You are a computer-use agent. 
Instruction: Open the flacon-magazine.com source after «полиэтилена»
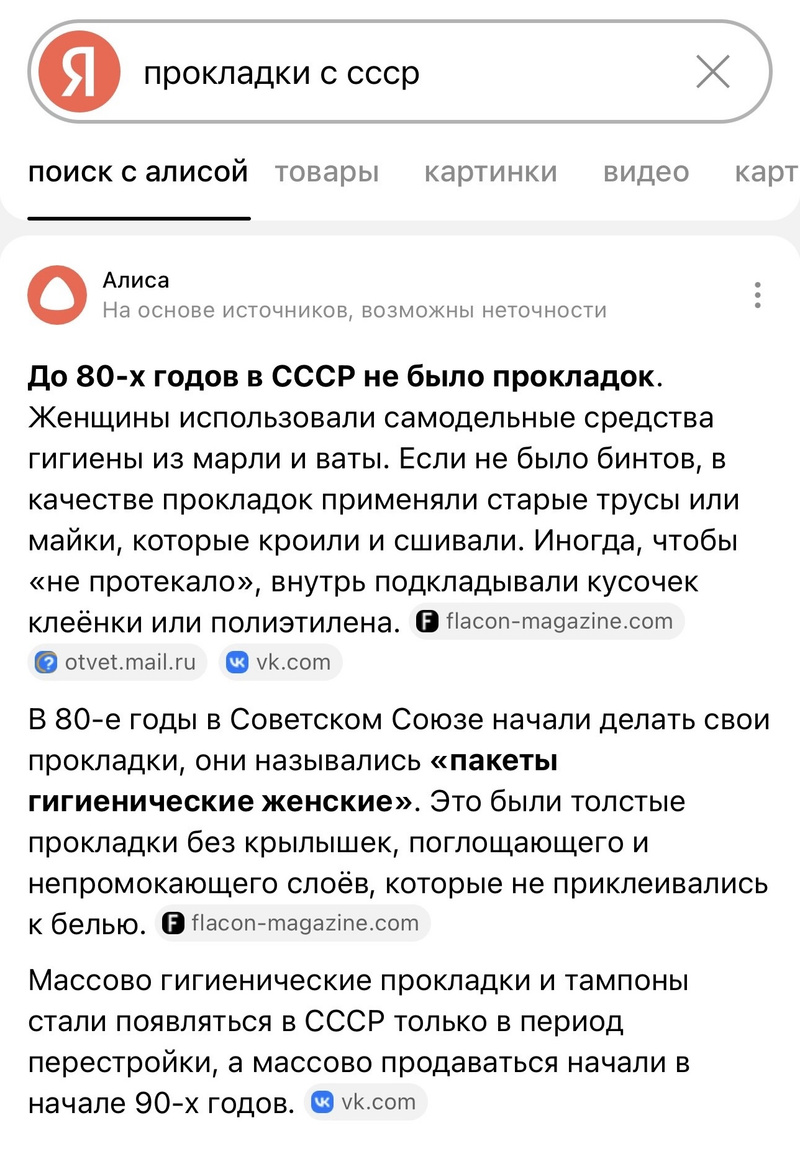[x=545, y=621]
